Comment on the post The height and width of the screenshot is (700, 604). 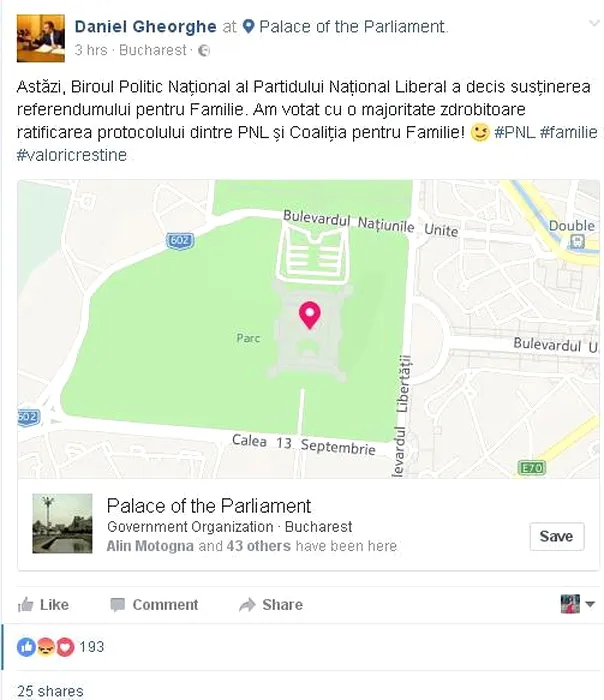tap(154, 604)
